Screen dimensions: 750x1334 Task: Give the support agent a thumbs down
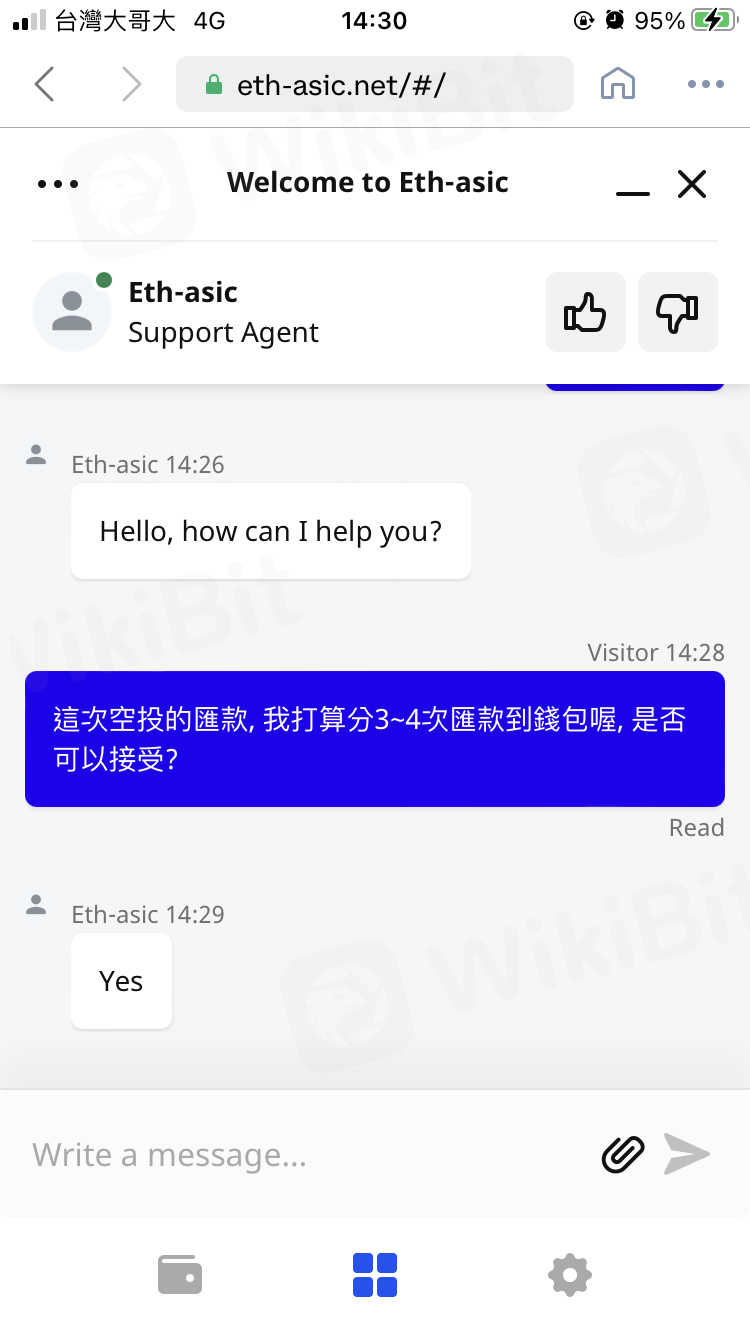click(x=678, y=312)
